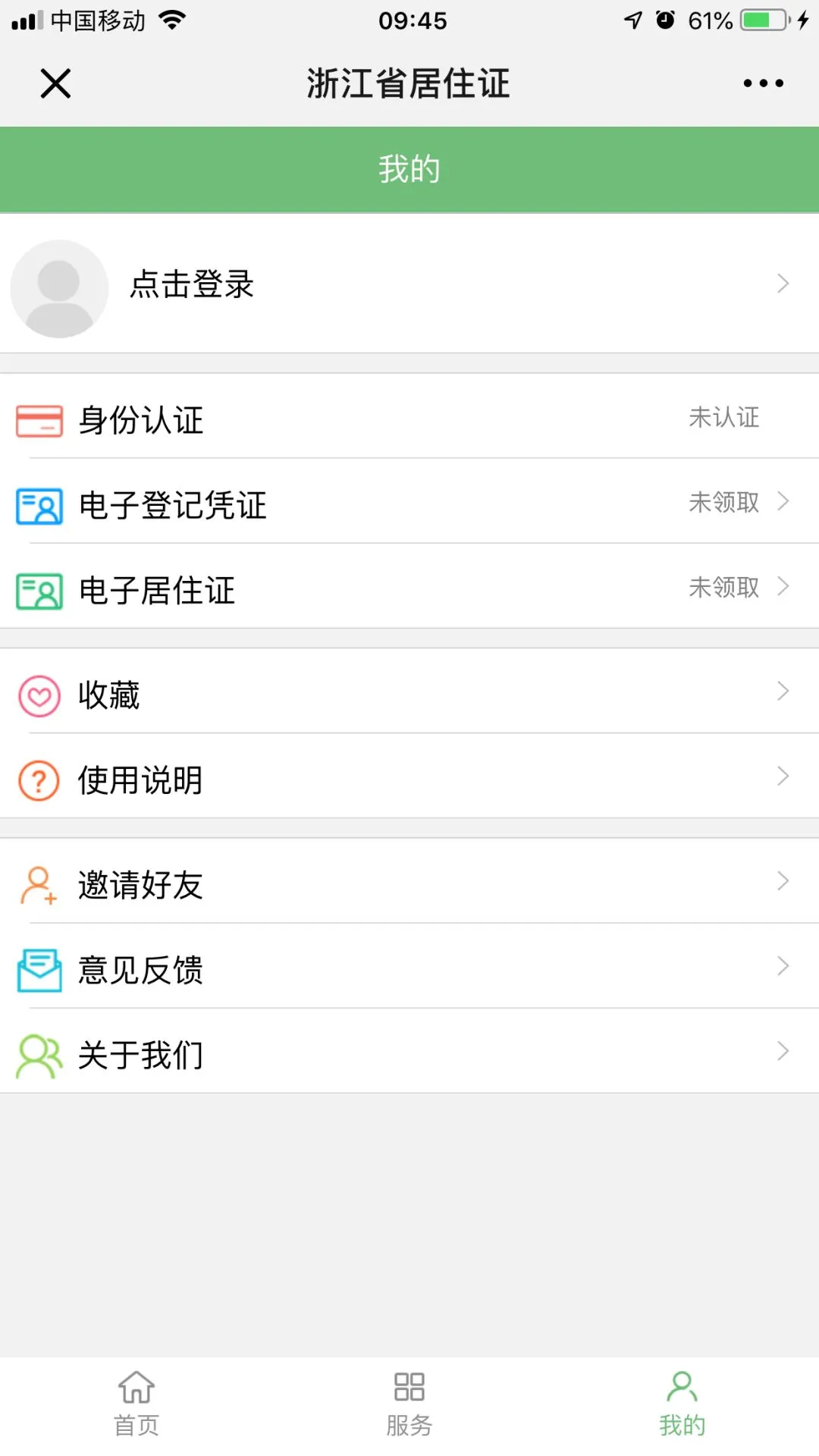
Task: Open 身份认证 identity verification
Action: (x=409, y=419)
